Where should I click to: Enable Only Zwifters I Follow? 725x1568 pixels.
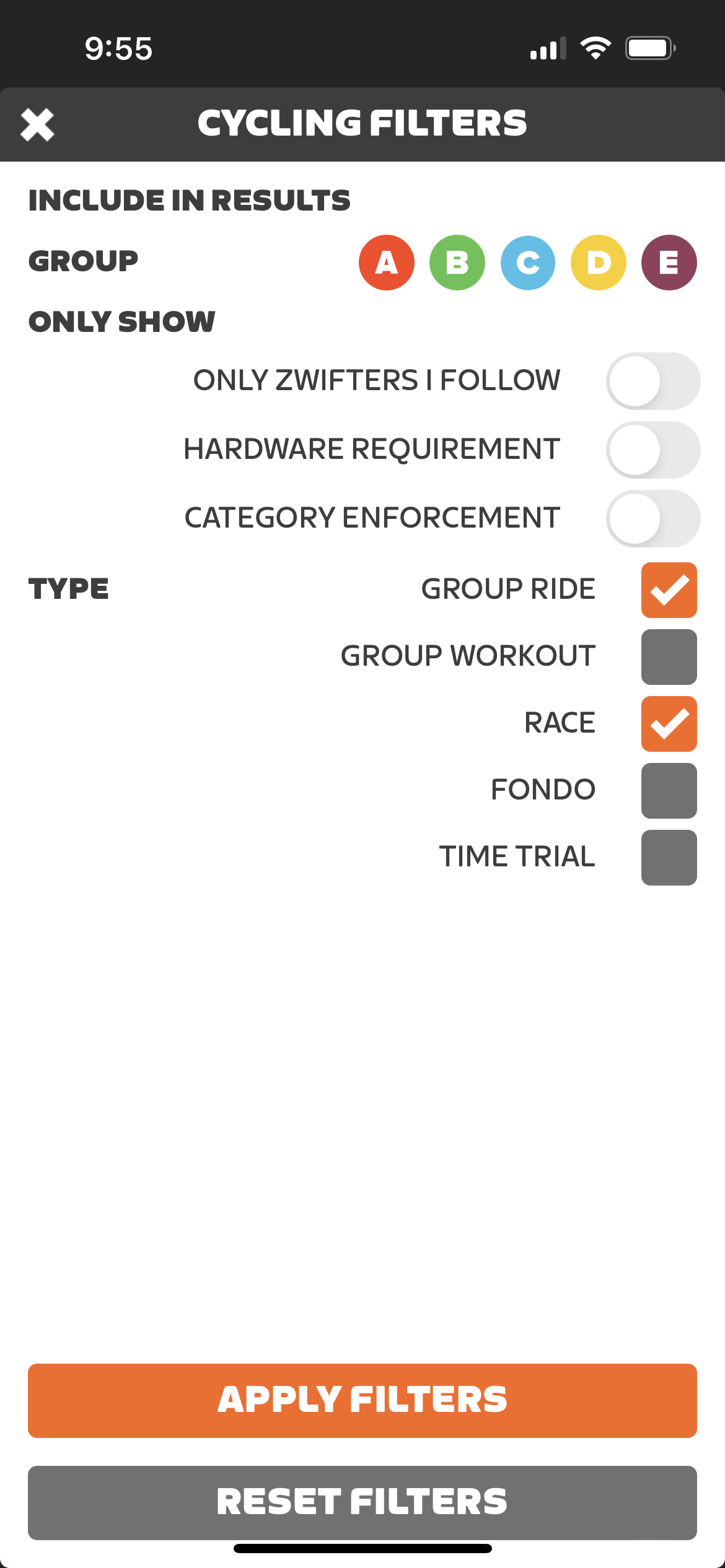653,381
